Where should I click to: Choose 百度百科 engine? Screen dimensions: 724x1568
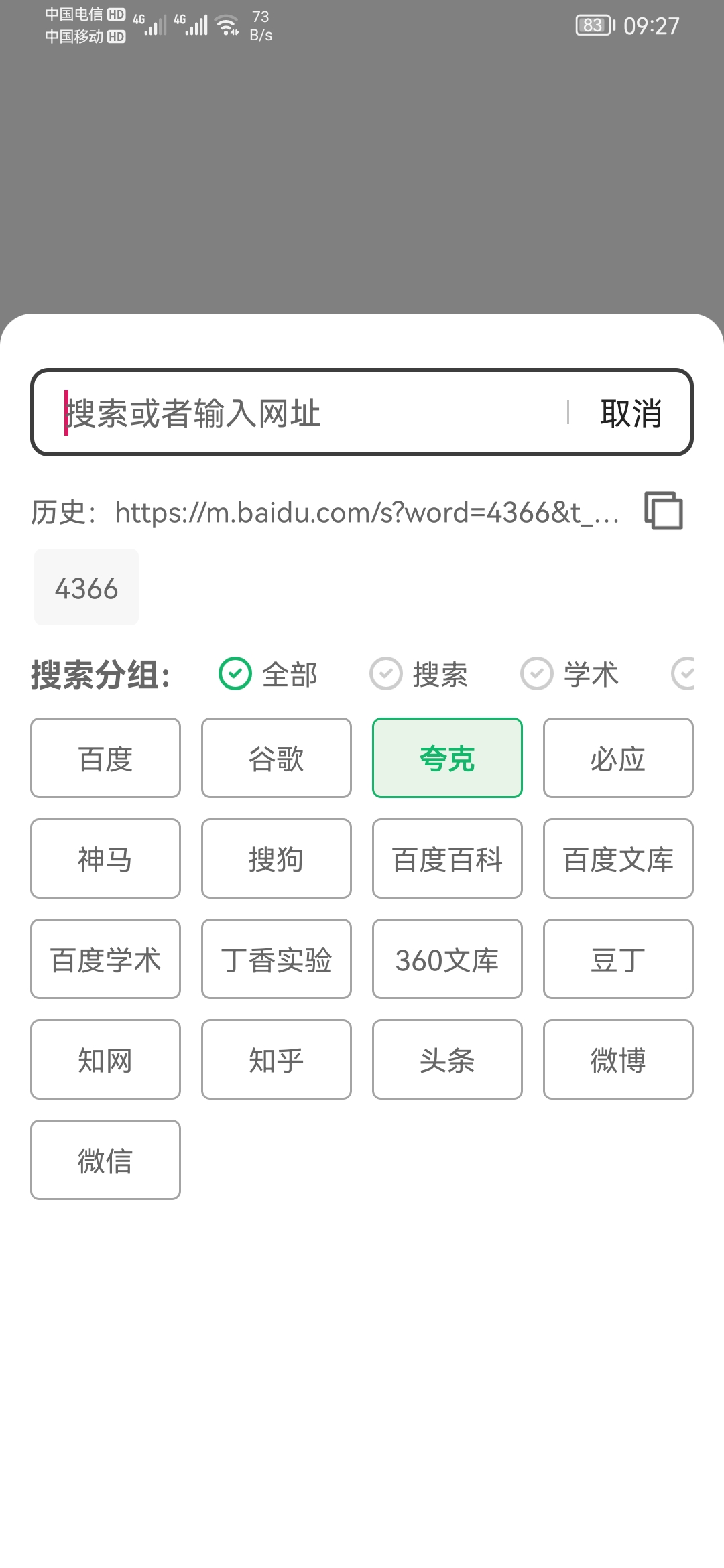[x=447, y=858]
